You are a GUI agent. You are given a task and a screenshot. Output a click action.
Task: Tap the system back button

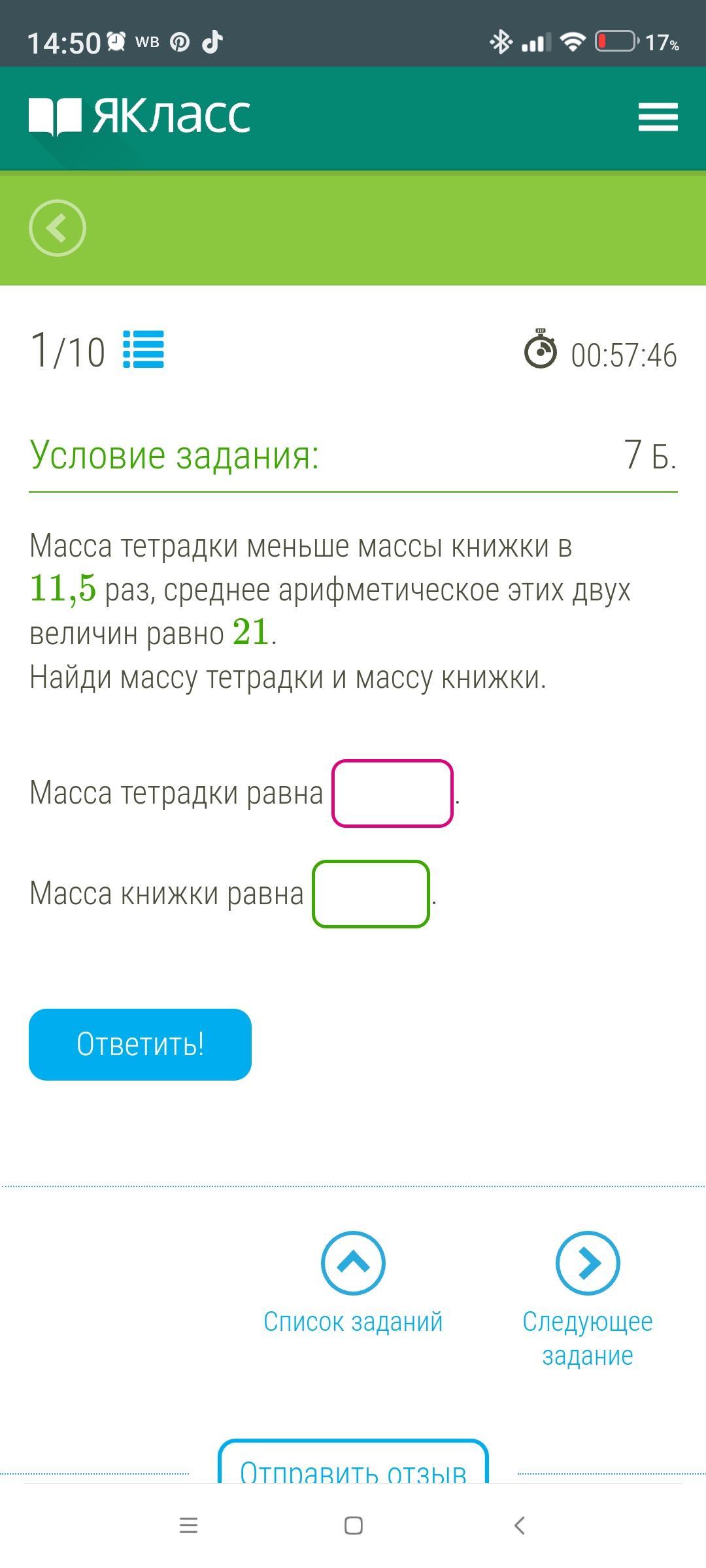point(520,1526)
